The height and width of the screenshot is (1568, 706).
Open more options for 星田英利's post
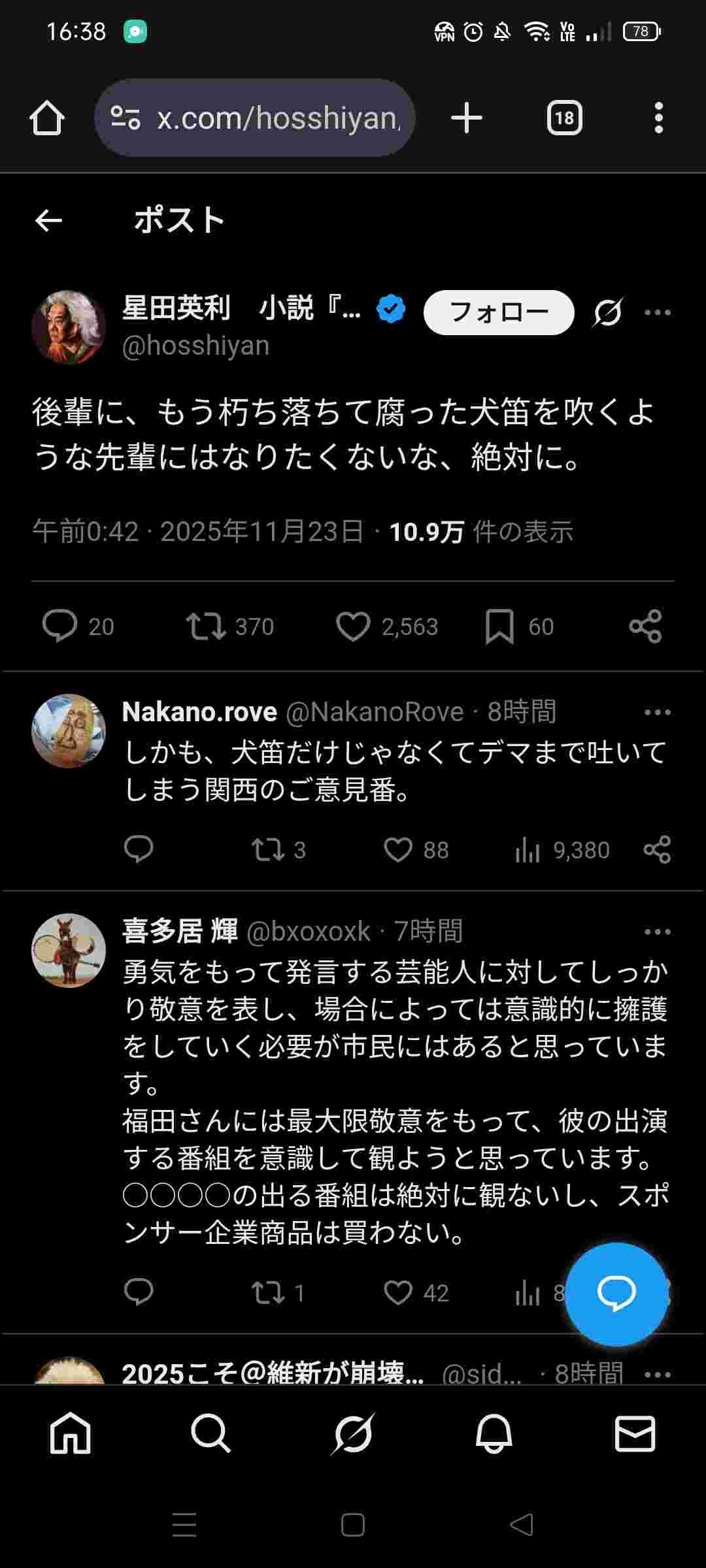pyautogui.click(x=657, y=312)
